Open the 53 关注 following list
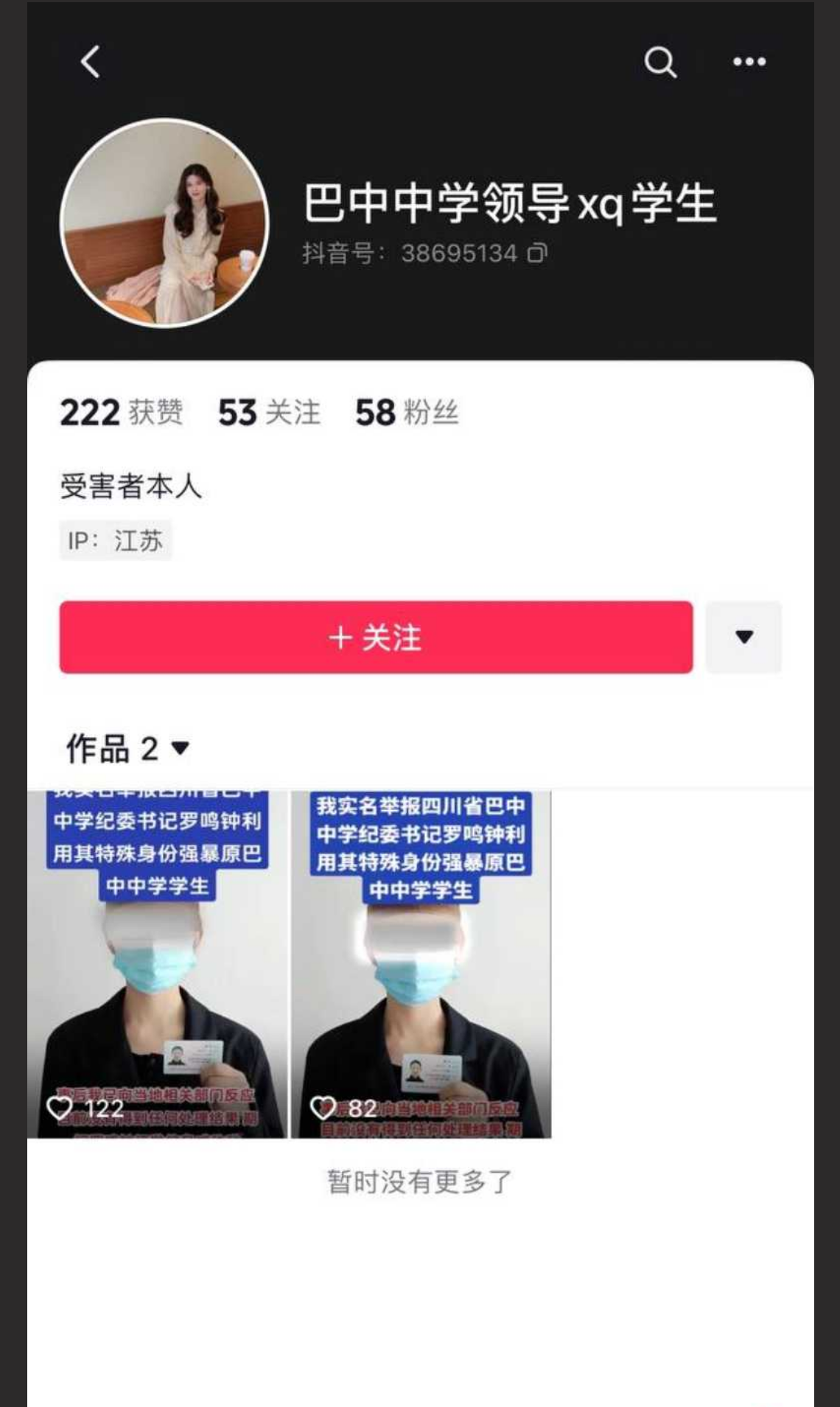 (267, 414)
